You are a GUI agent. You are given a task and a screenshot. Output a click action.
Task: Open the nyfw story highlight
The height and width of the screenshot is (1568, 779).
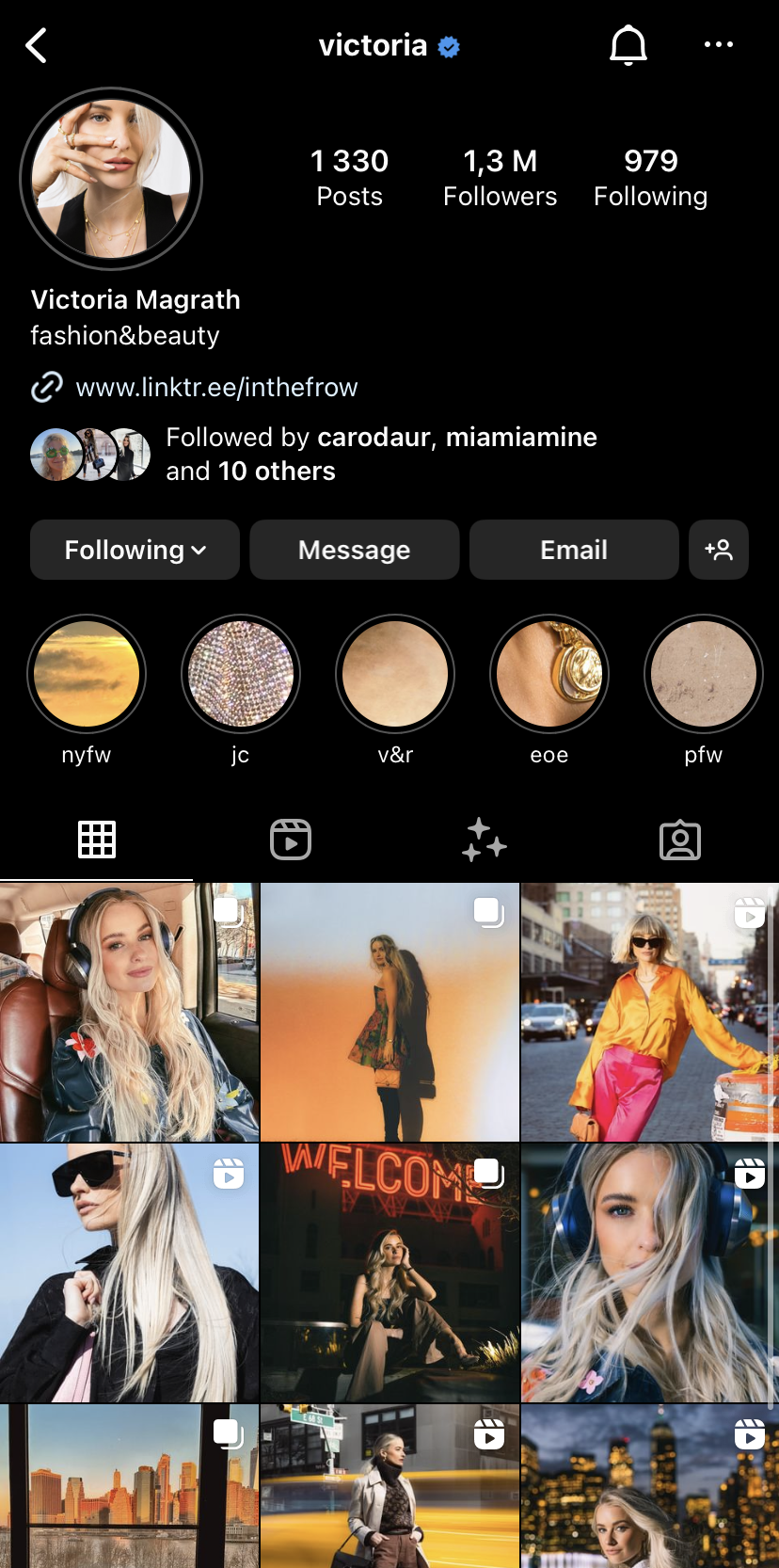[x=87, y=674]
